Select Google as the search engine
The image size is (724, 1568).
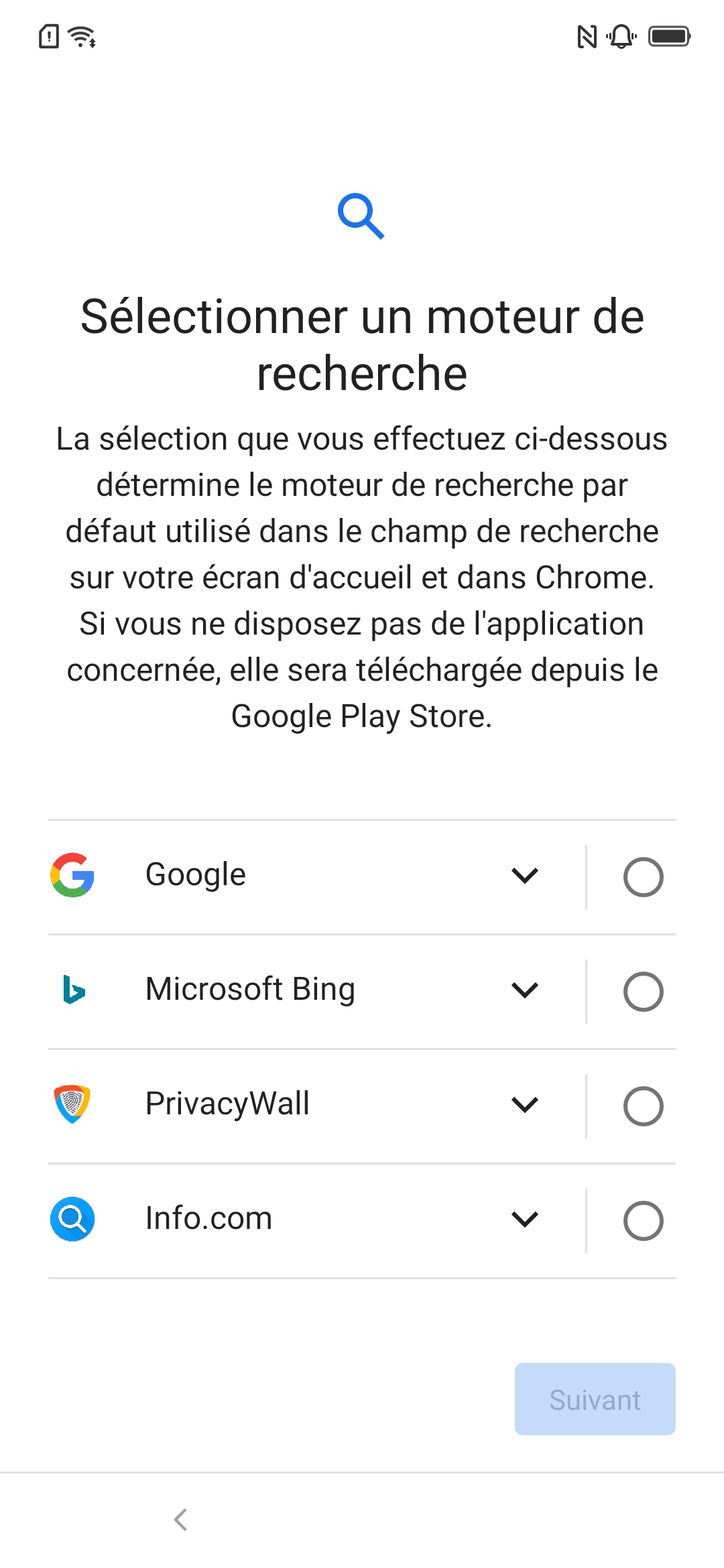[x=643, y=876]
